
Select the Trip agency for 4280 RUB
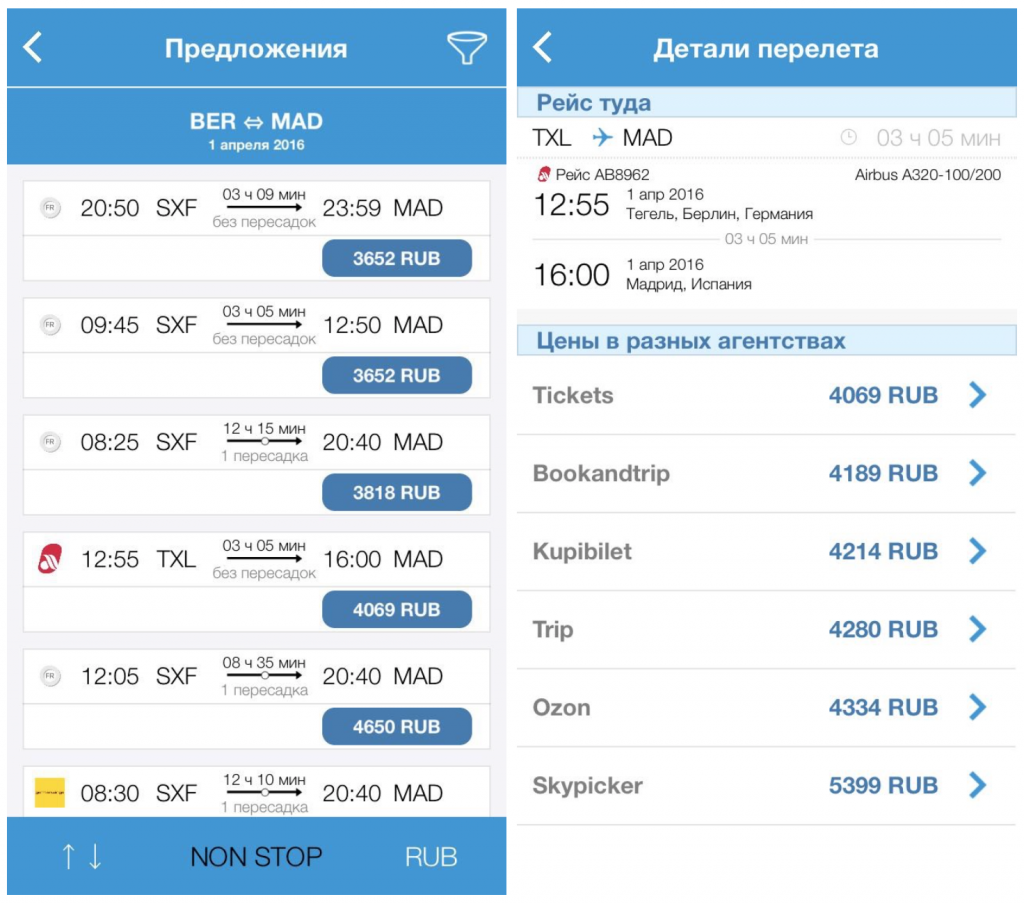pos(766,629)
